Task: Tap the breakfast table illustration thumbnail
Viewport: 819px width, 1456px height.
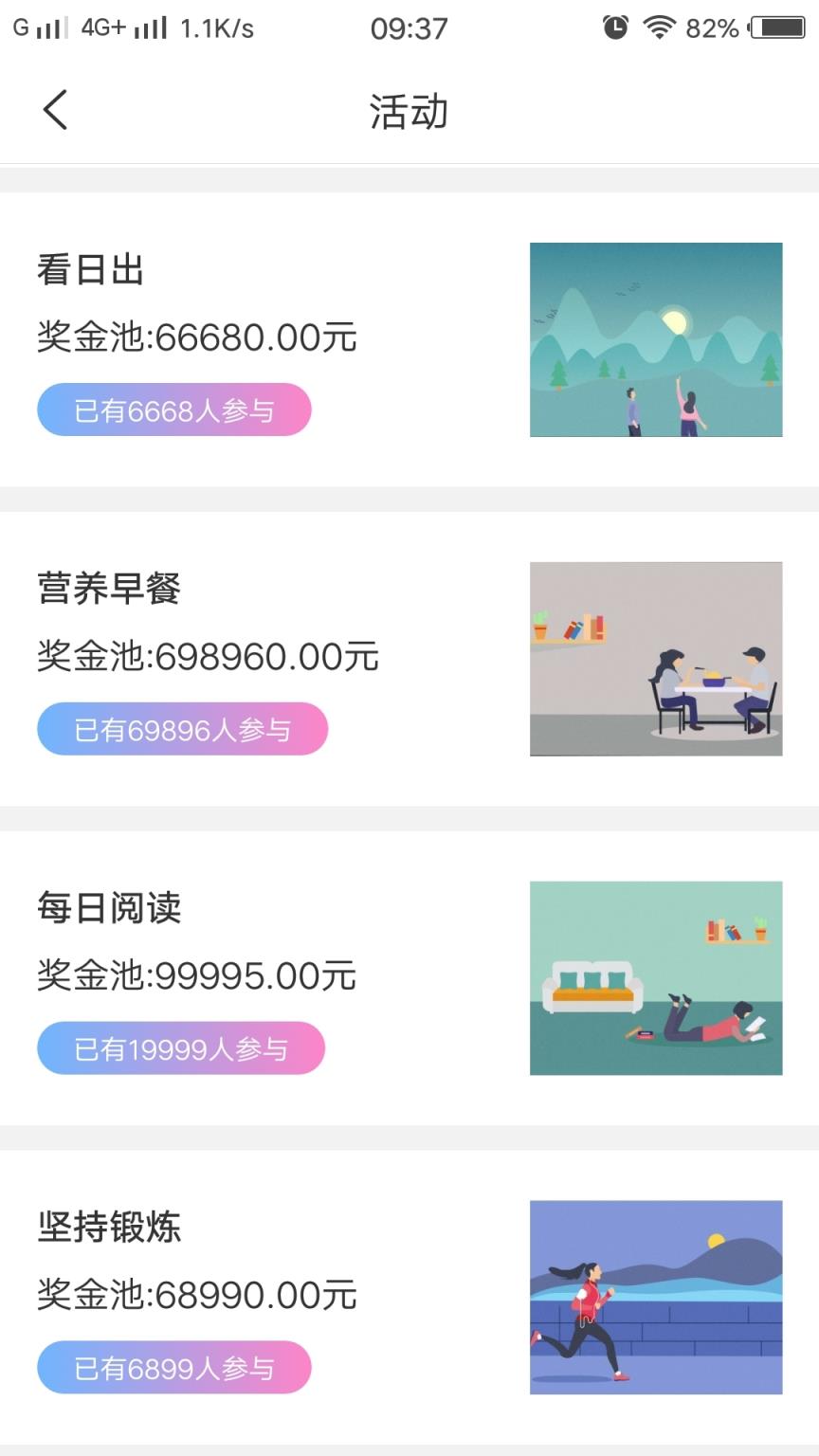Action: pyautogui.click(x=655, y=658)
